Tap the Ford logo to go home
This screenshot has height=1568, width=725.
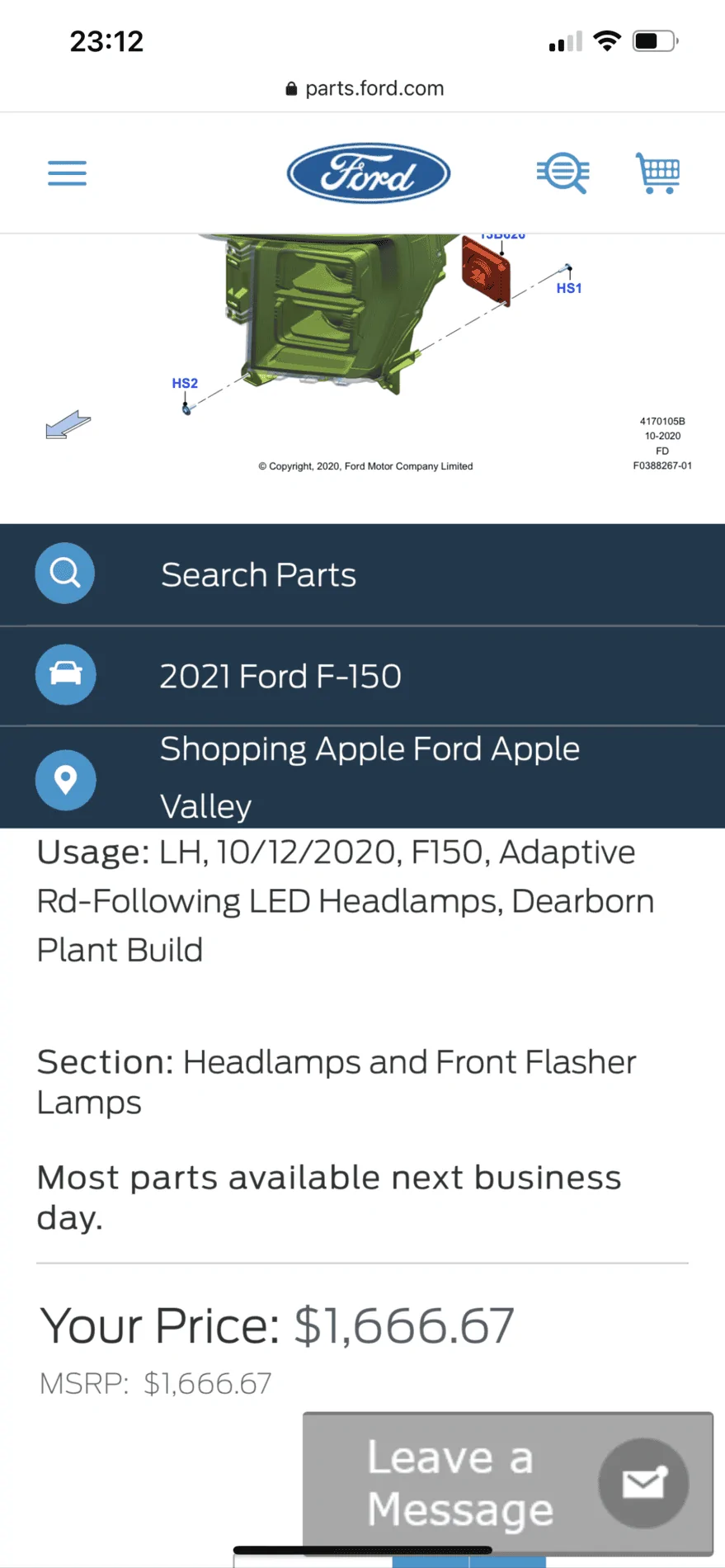[368, 173]
